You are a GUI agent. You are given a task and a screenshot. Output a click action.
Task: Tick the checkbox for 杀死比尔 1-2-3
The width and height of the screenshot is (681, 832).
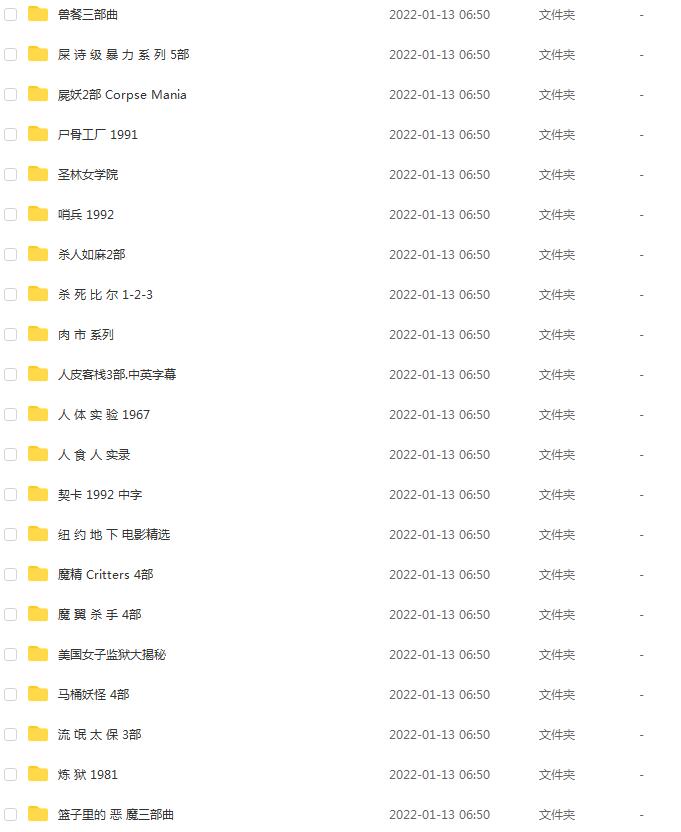(x=11, y=294)
